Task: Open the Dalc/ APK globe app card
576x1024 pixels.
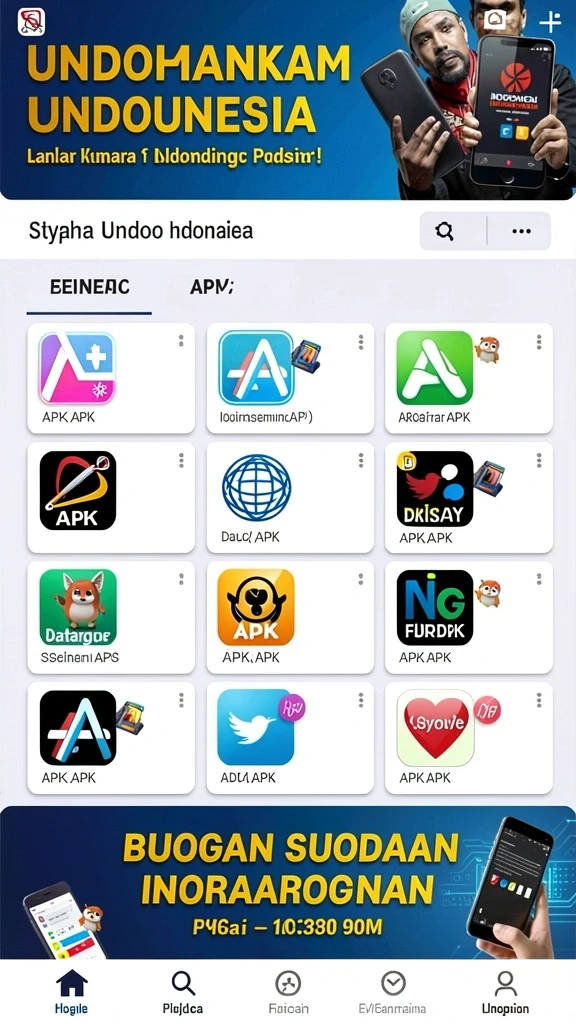Action: click(x=290, y=498)
